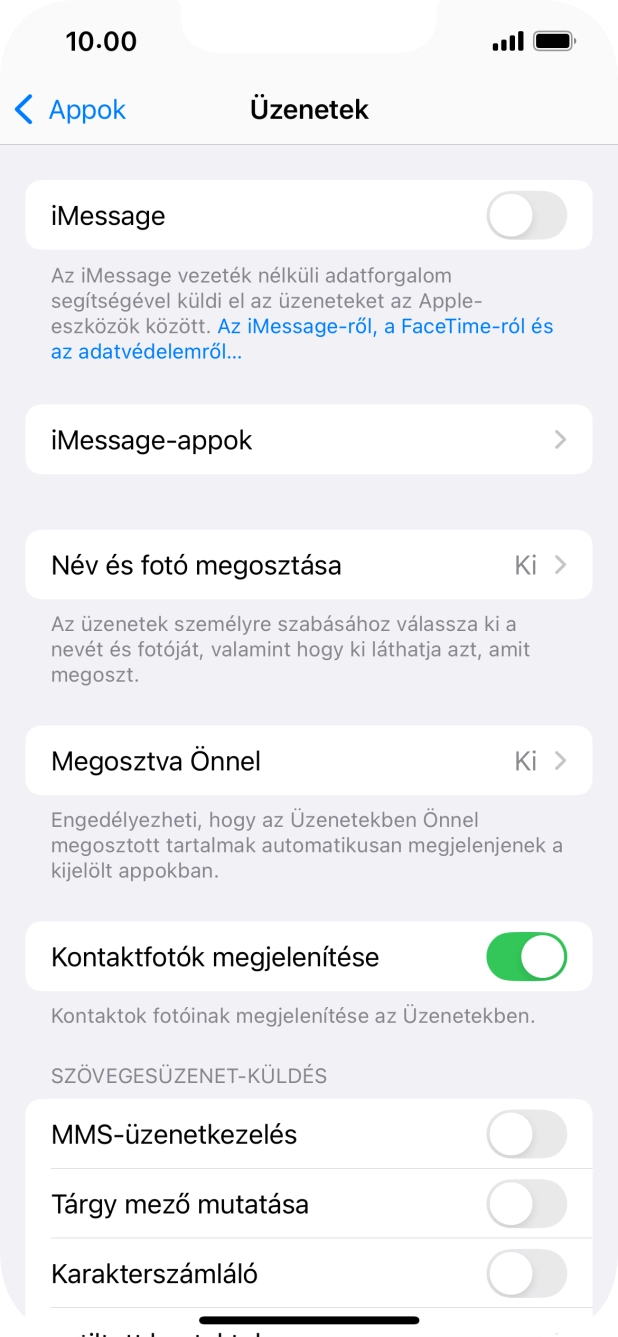The image size is (618, 1337).
Task: Disable Kontaktfotók megjelenítése
Action: [526, 957]
